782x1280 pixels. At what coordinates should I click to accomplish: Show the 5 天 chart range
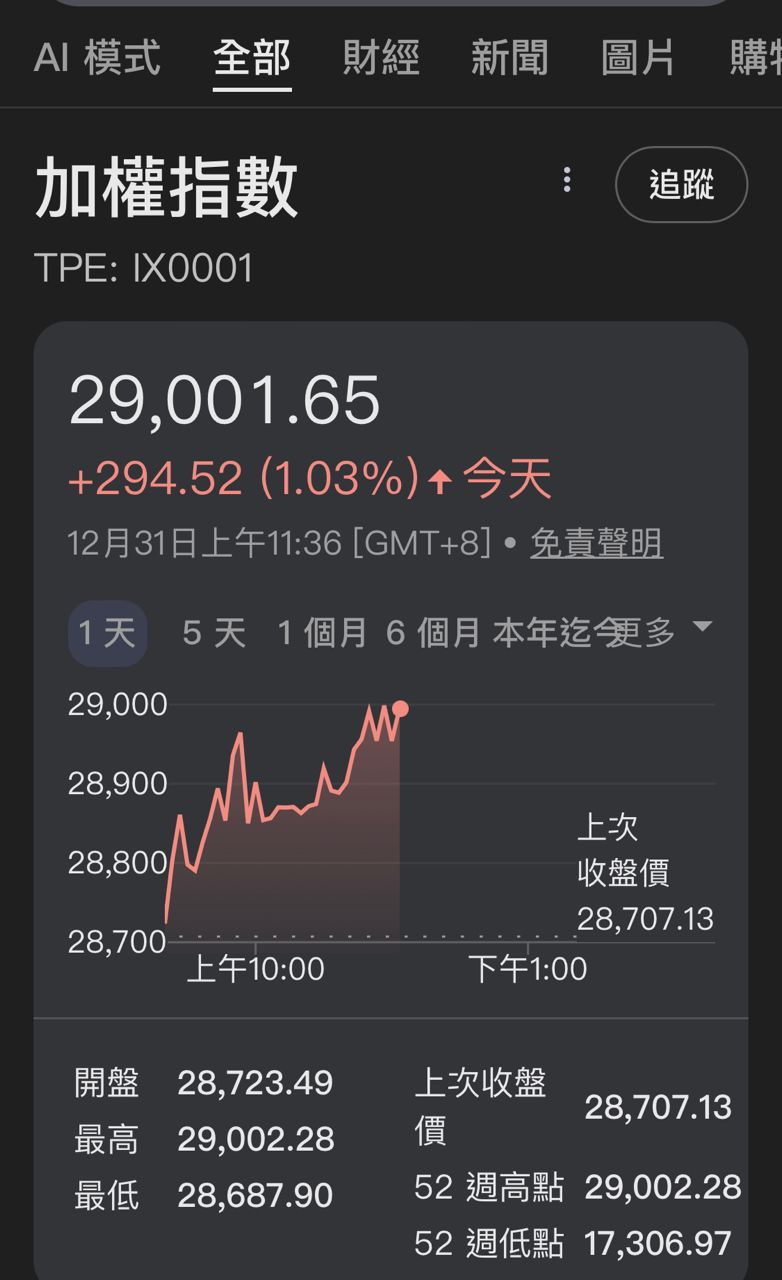pos(214,633)
